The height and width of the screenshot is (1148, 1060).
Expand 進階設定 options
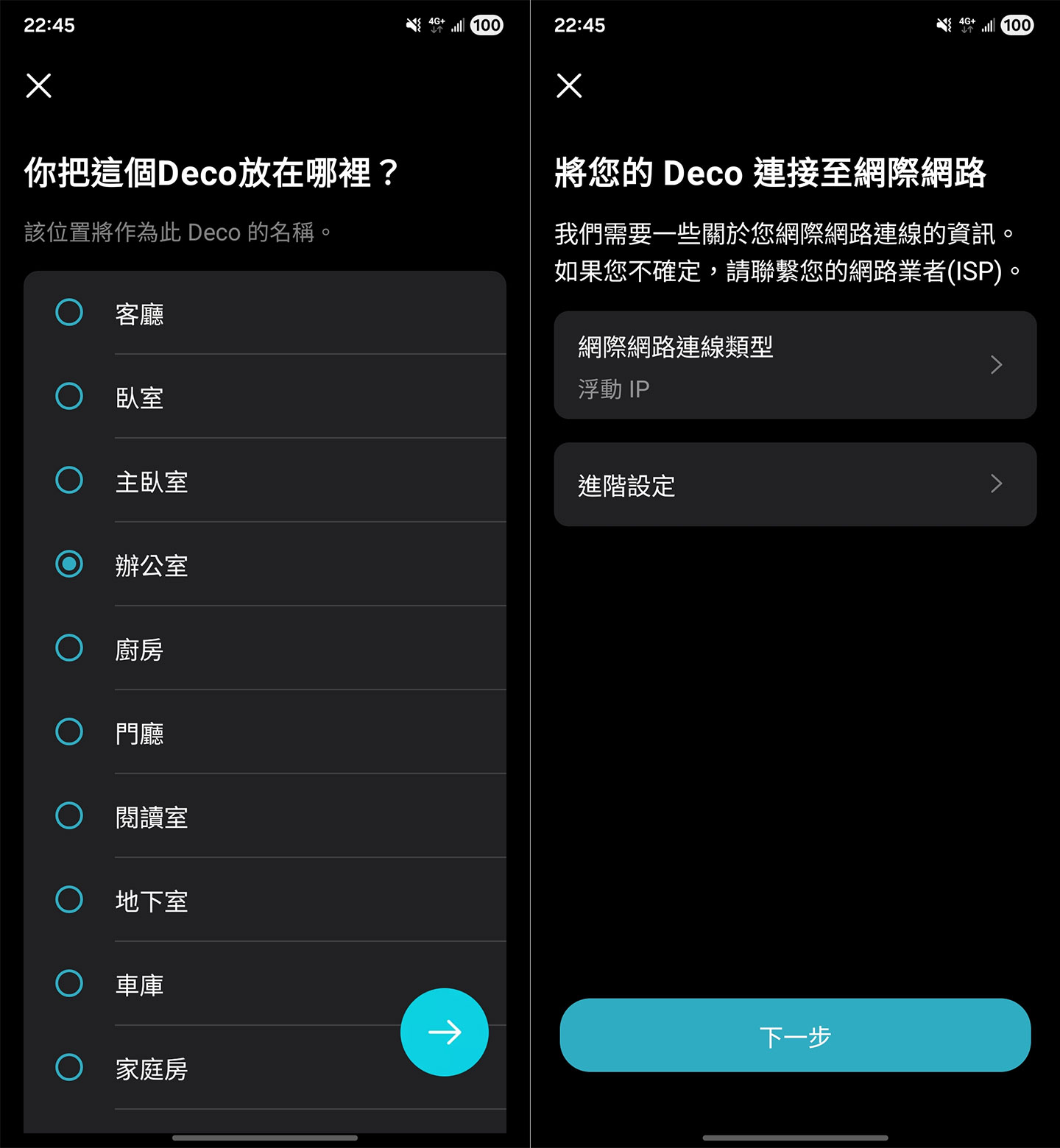[x=794, y=485]
